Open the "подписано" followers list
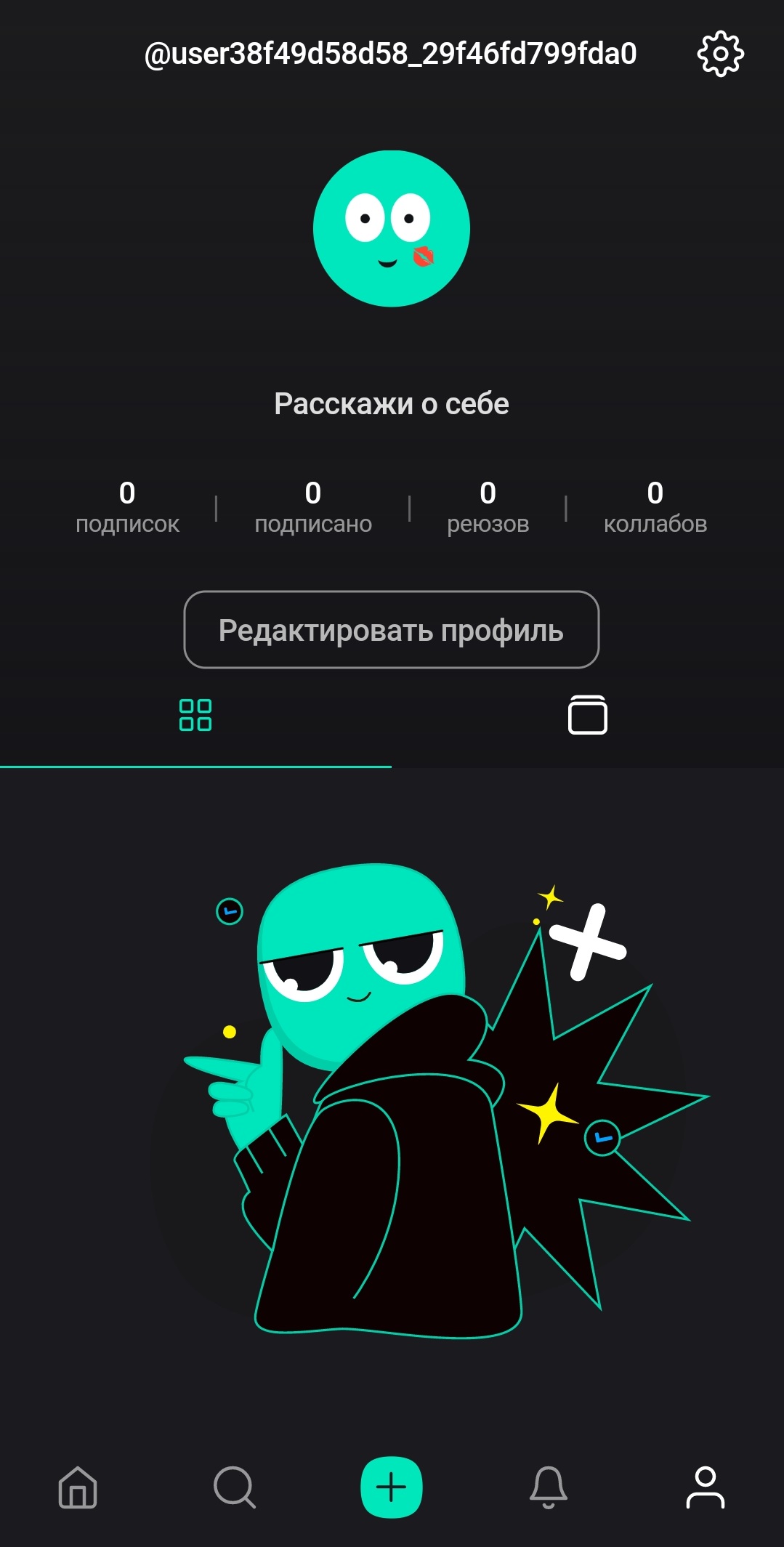The image size is (784, 1547). pos(313,507)
